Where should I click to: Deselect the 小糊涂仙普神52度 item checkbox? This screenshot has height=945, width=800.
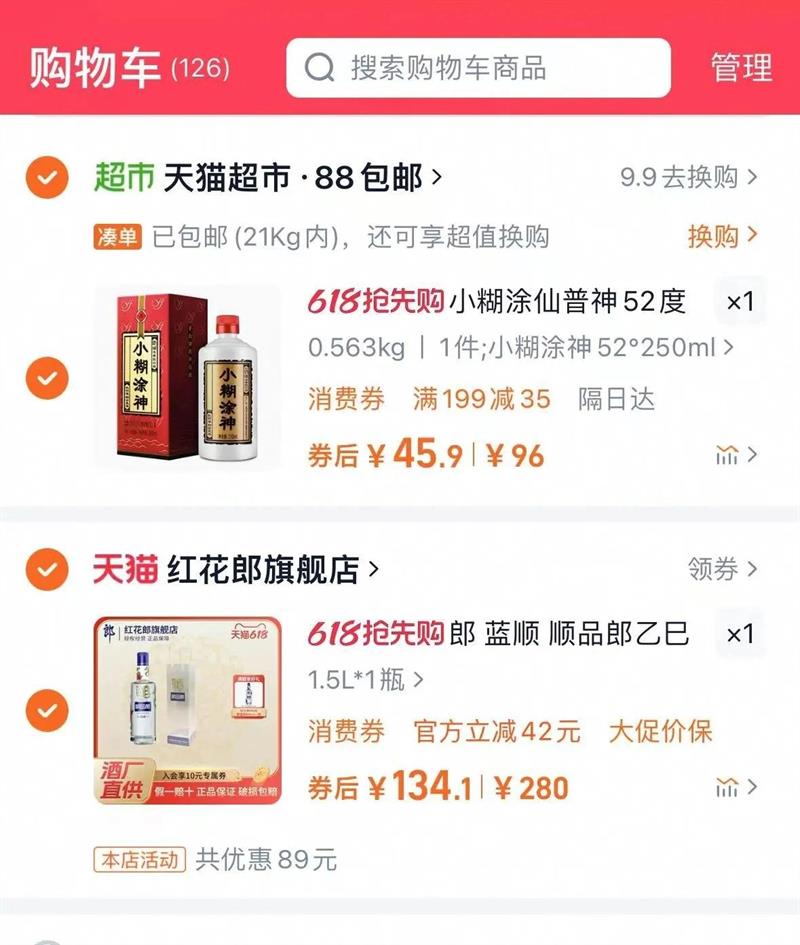[x=46, y=378]
